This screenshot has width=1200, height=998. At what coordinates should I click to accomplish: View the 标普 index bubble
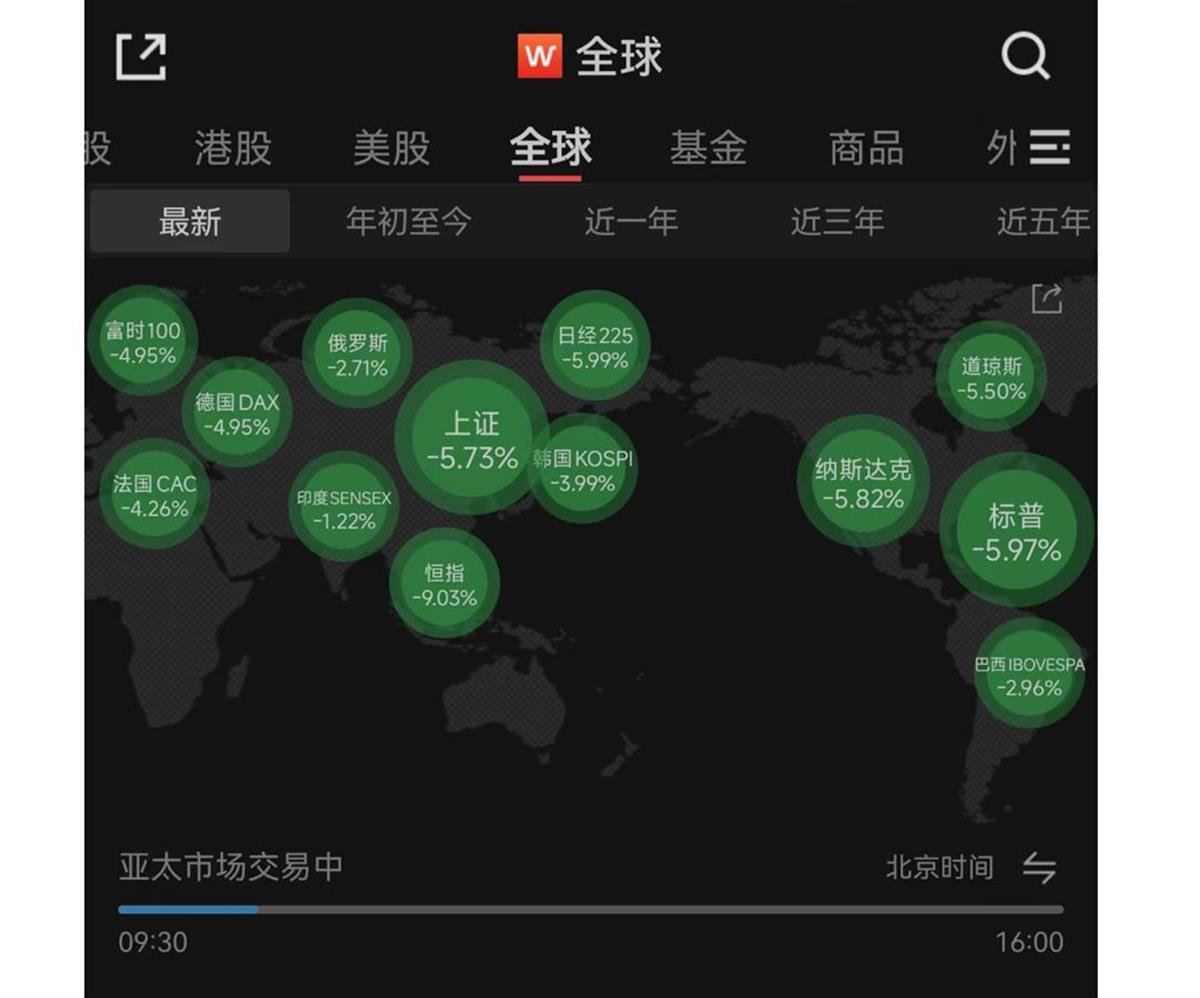1016,531
